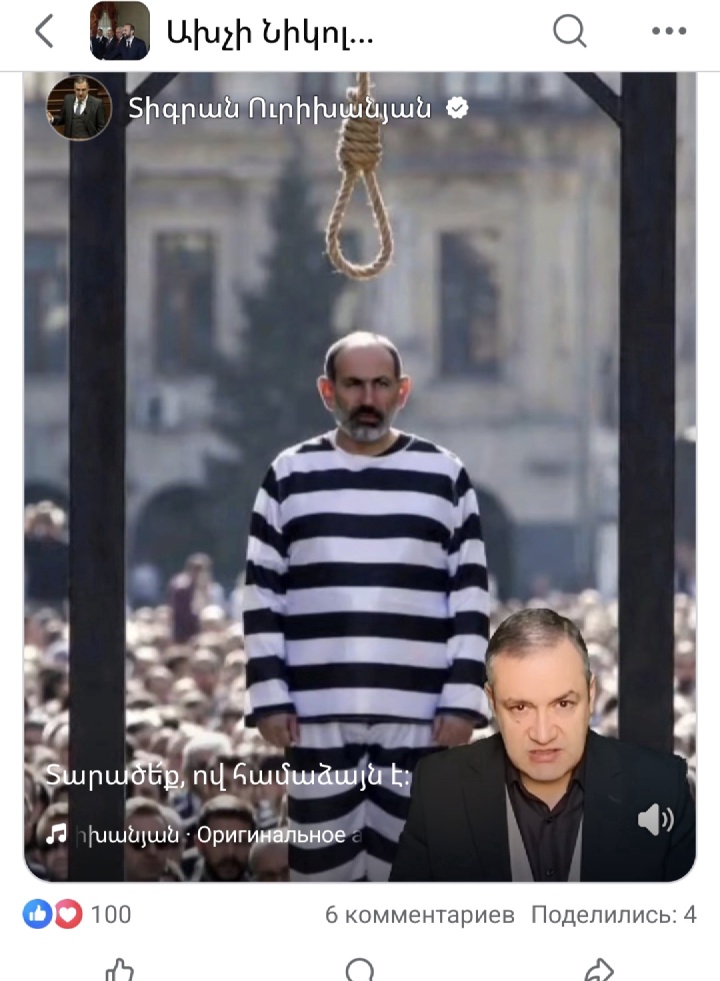This screenshot has height=981, width=720.
Task: Toggle the video sound speaker icon
Action: click(655, 820)
